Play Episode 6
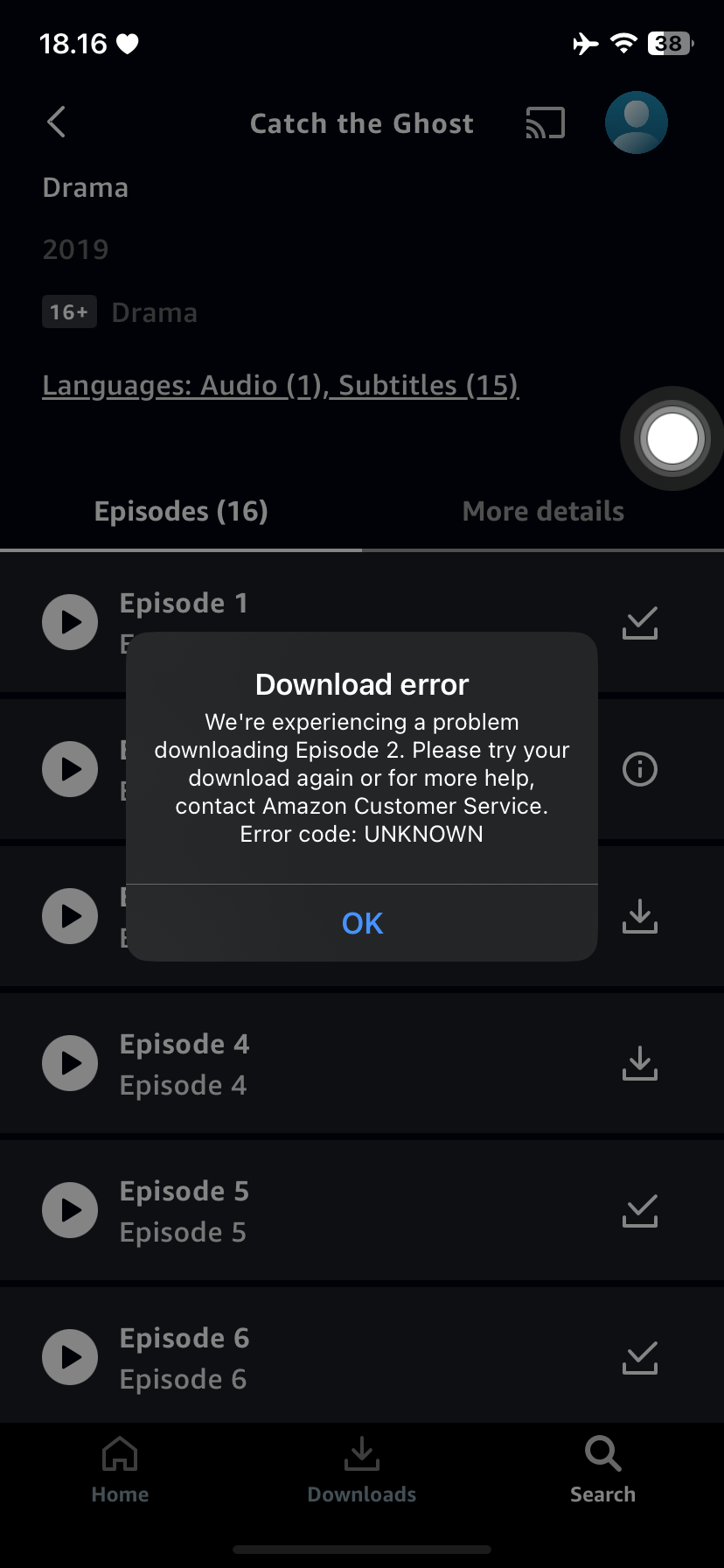 pyautogui.click(x=70, y=1357)
